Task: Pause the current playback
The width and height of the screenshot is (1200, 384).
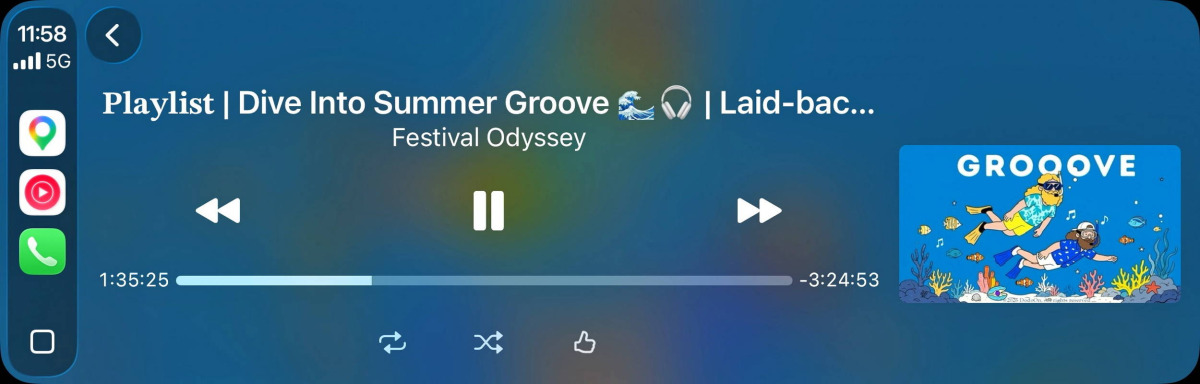Action: click(x=488, y=210)
